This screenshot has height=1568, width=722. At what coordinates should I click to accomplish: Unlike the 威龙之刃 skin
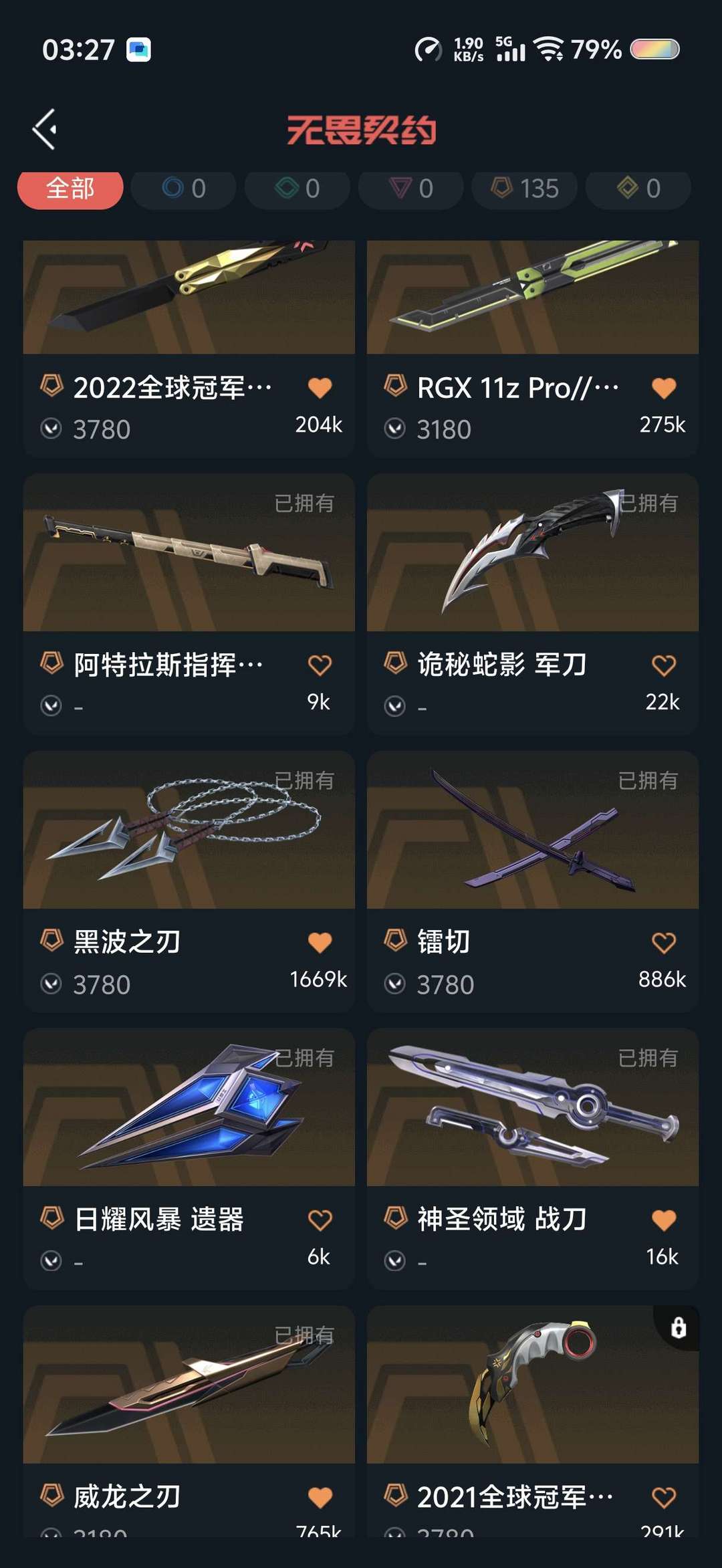[320, 1498]
